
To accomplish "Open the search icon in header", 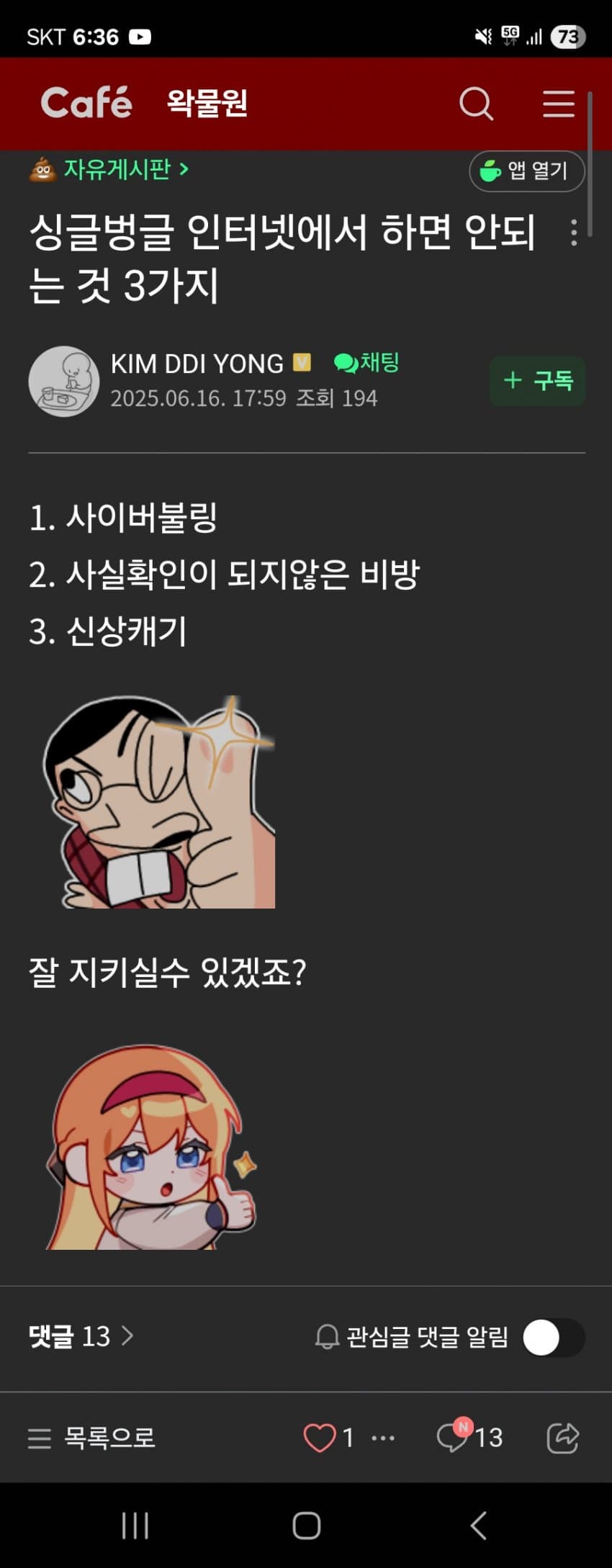I will pos(476,104).
